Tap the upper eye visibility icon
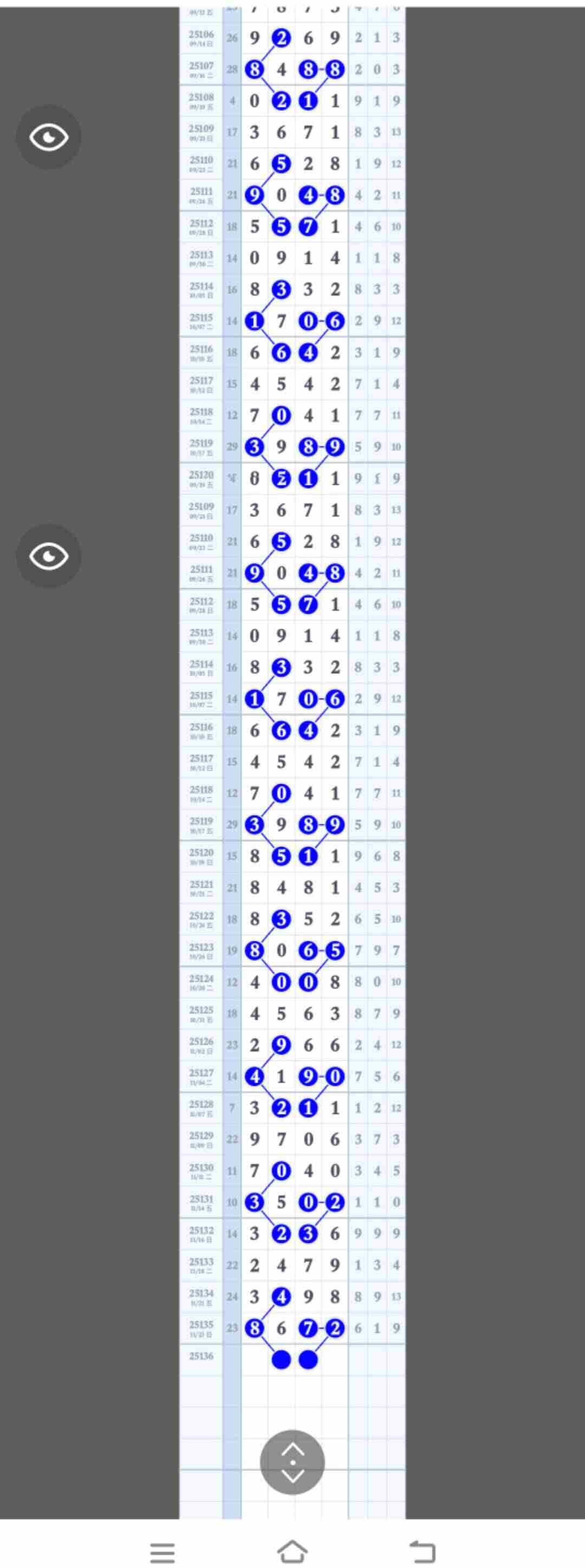The image size is (585, 1568). click(49, 137)
